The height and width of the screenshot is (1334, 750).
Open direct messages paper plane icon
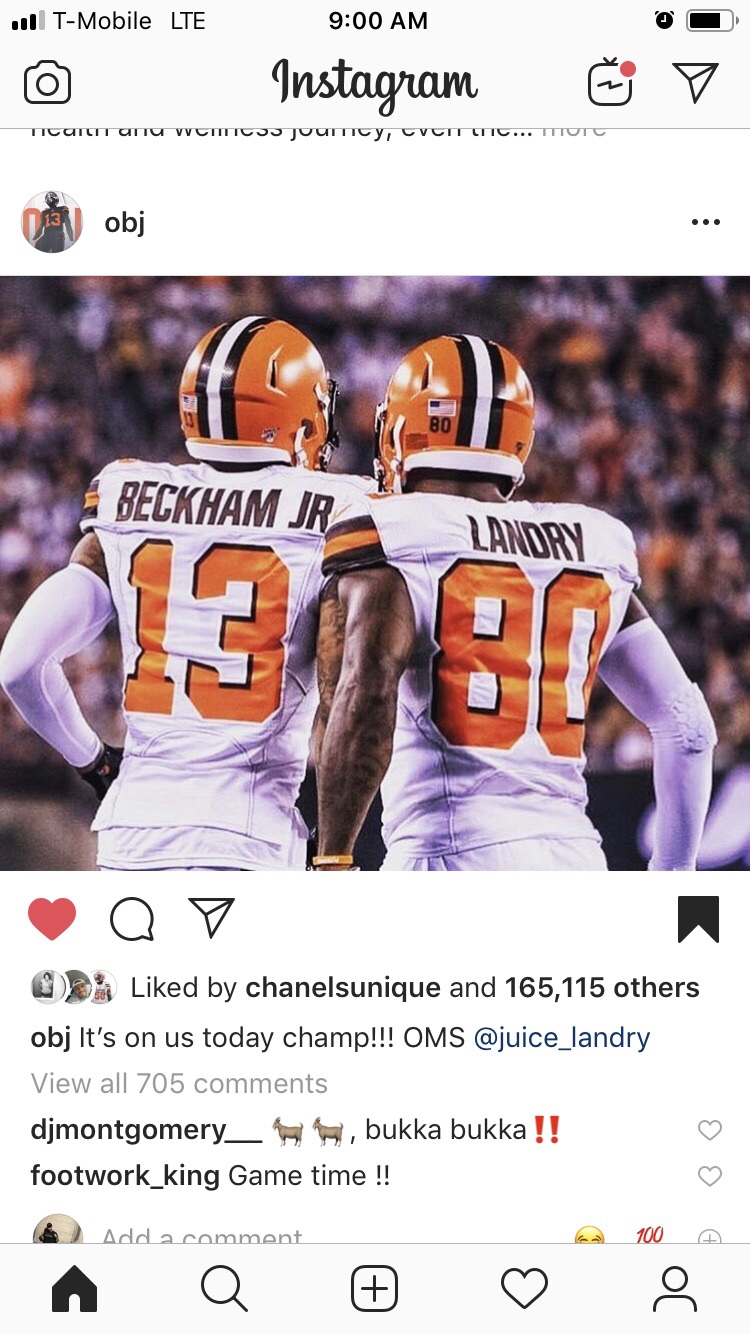tap(695, 83)
